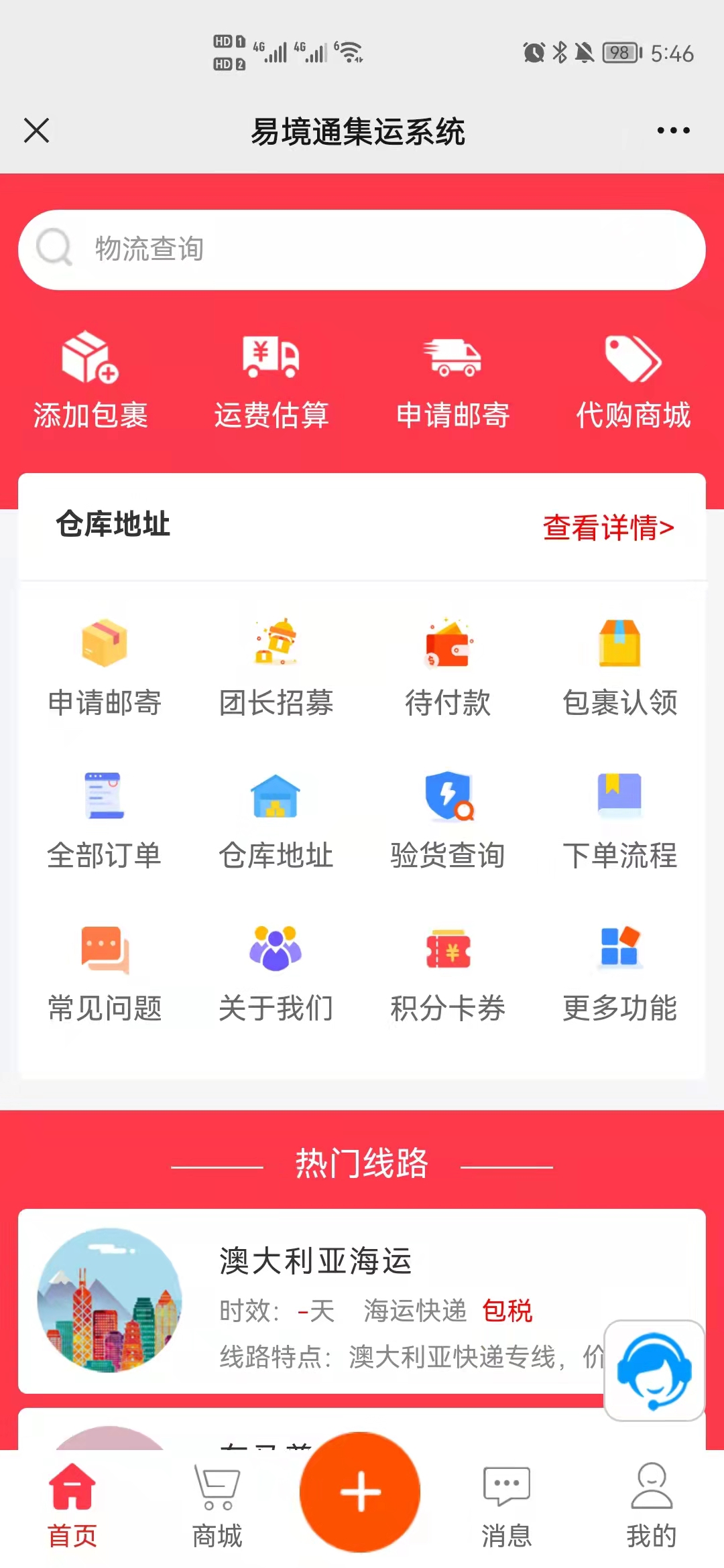Select 代购商城 shortcut

tap(633, 380)
